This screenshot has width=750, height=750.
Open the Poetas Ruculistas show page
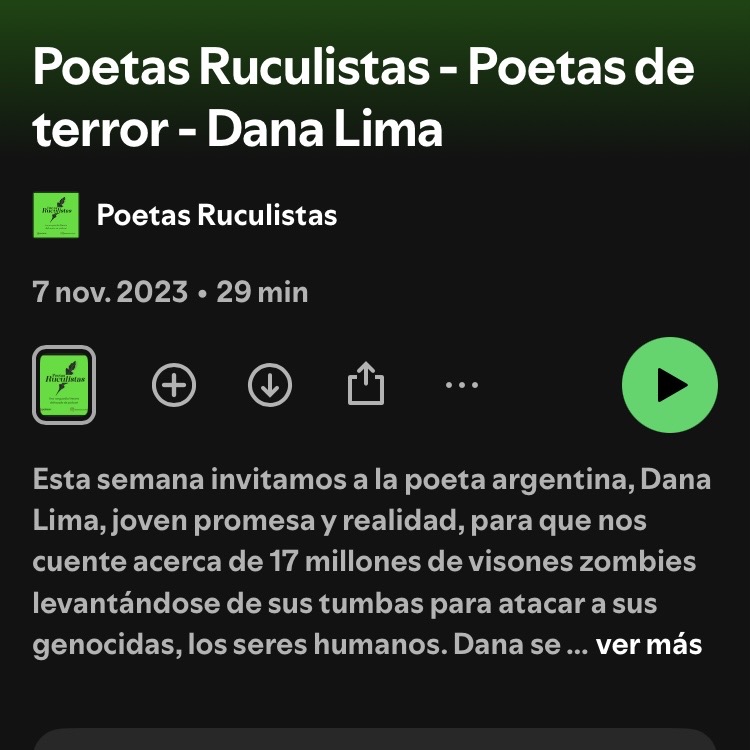click(216, 215)
